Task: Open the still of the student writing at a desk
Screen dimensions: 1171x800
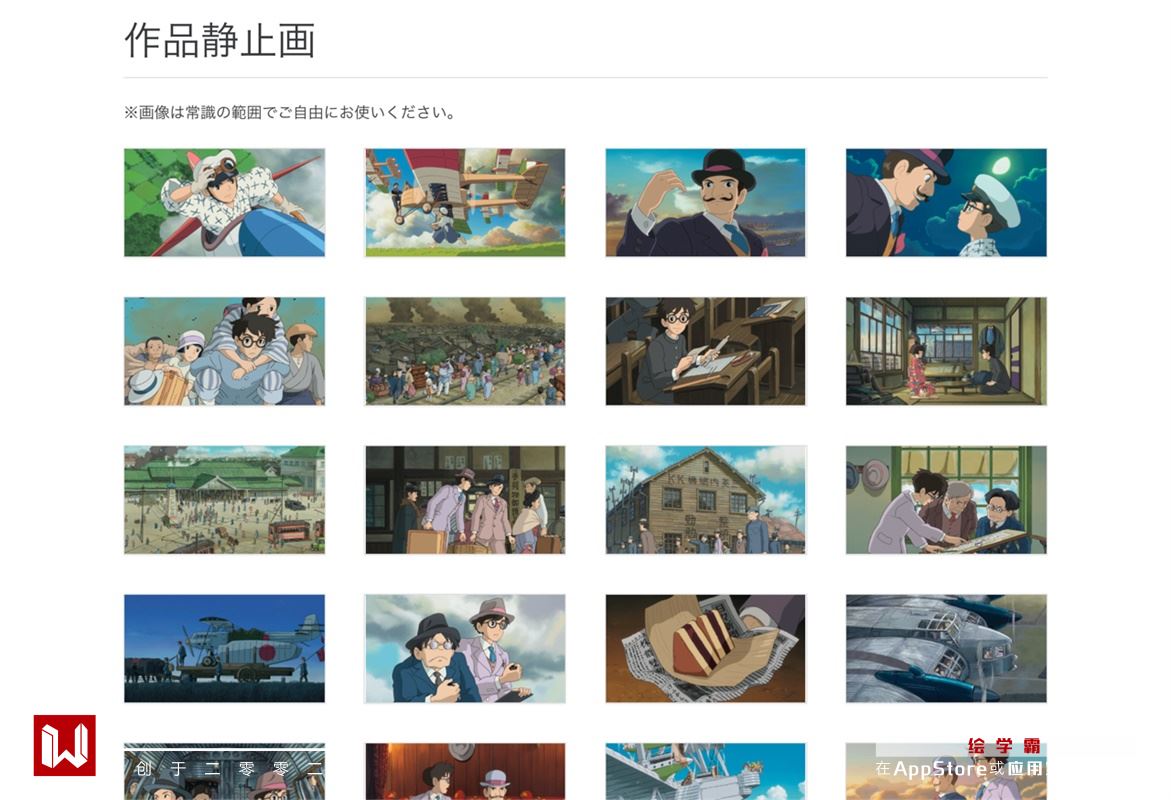Action: (x=705, y=351)
